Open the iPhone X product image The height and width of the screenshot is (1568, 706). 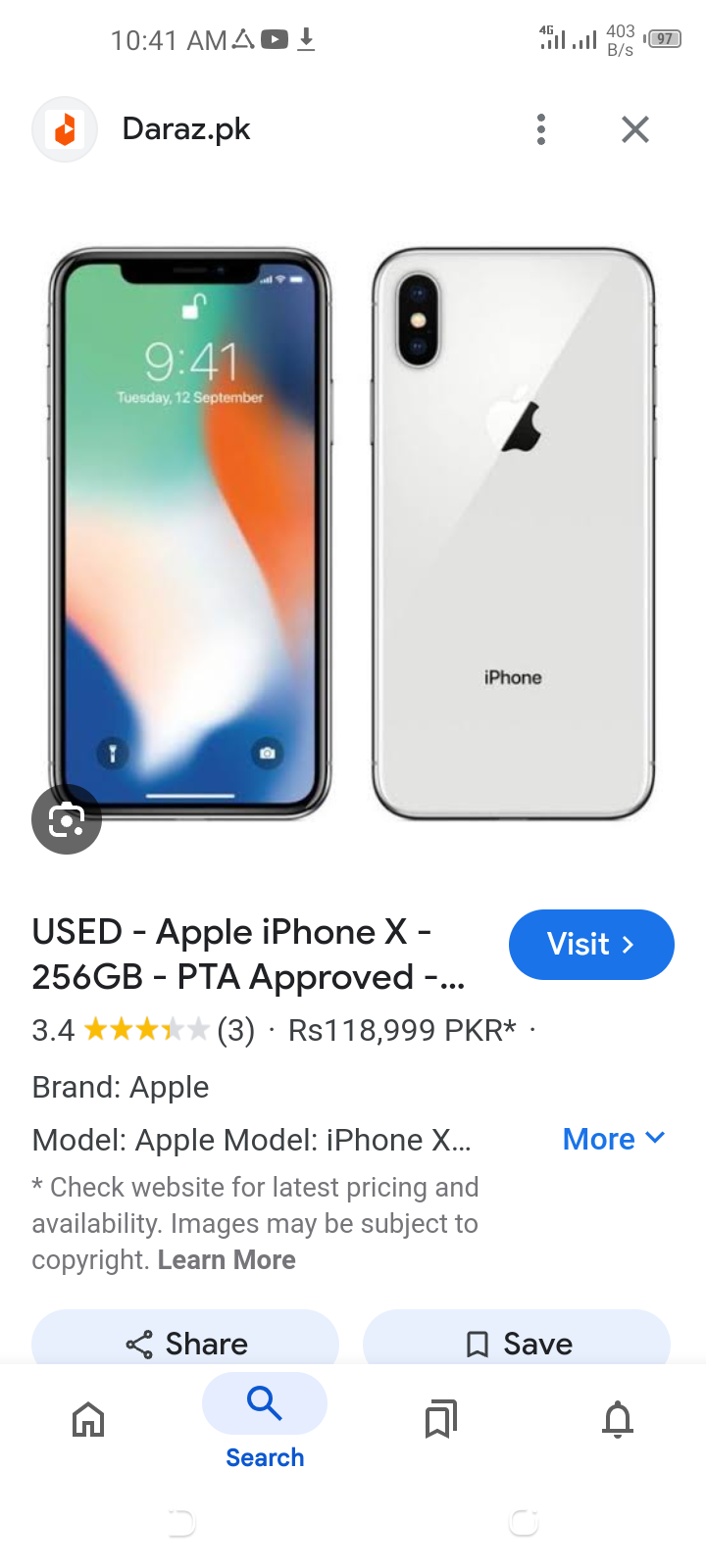(x=353, y=534)
